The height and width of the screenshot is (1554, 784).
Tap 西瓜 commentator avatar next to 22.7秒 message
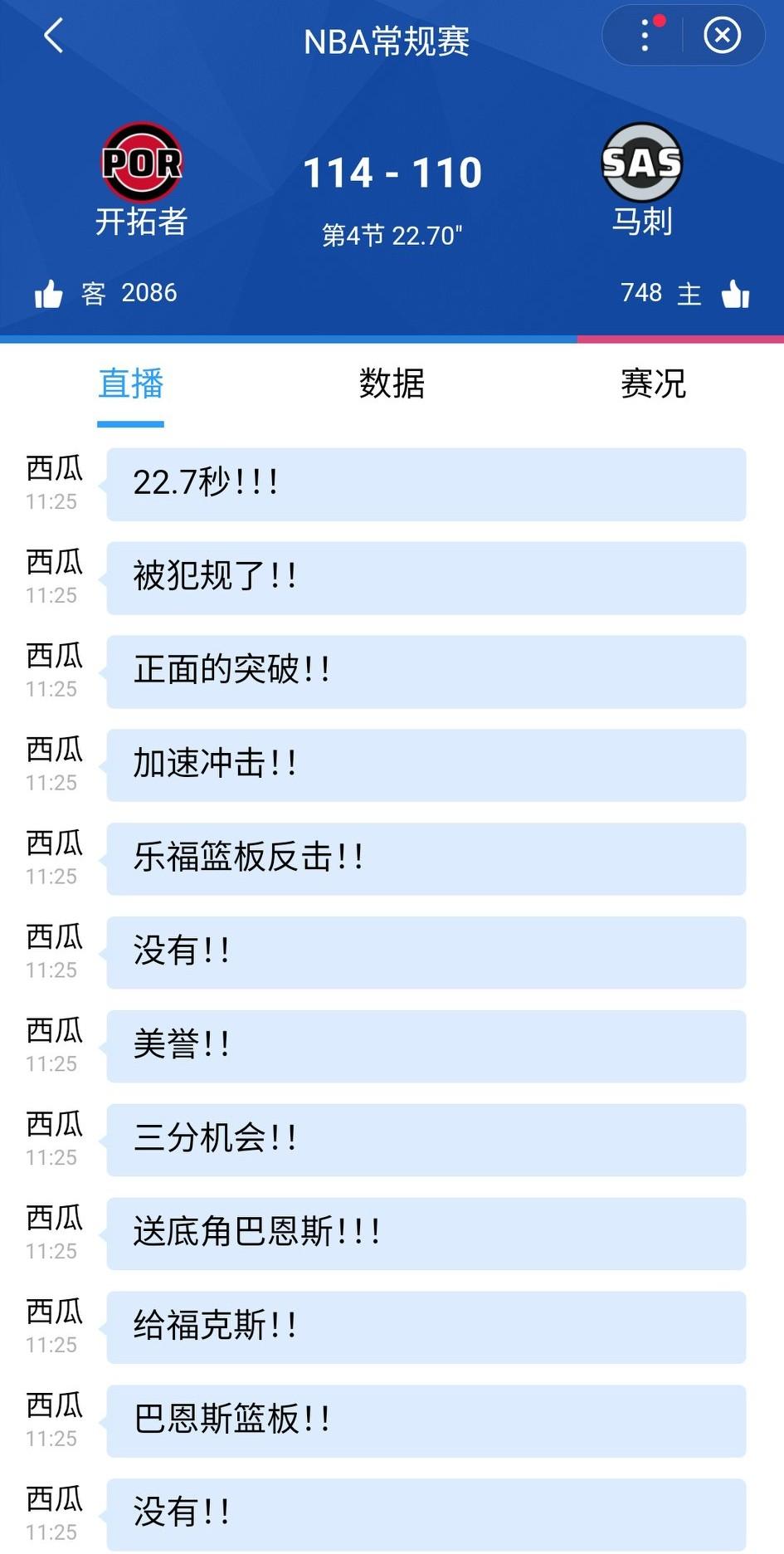coord(52,469)
